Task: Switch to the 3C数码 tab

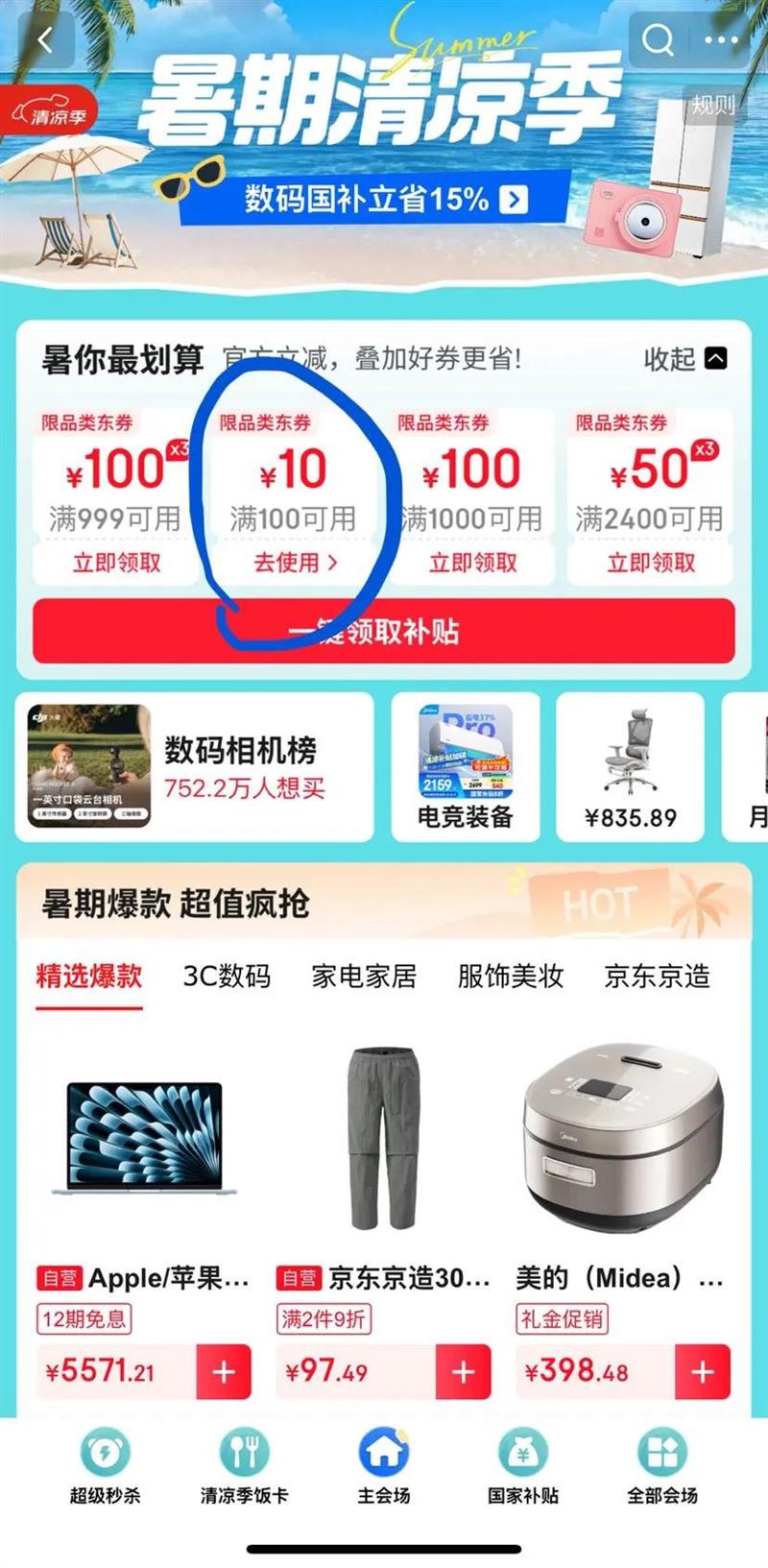Action: pos(227,977)
